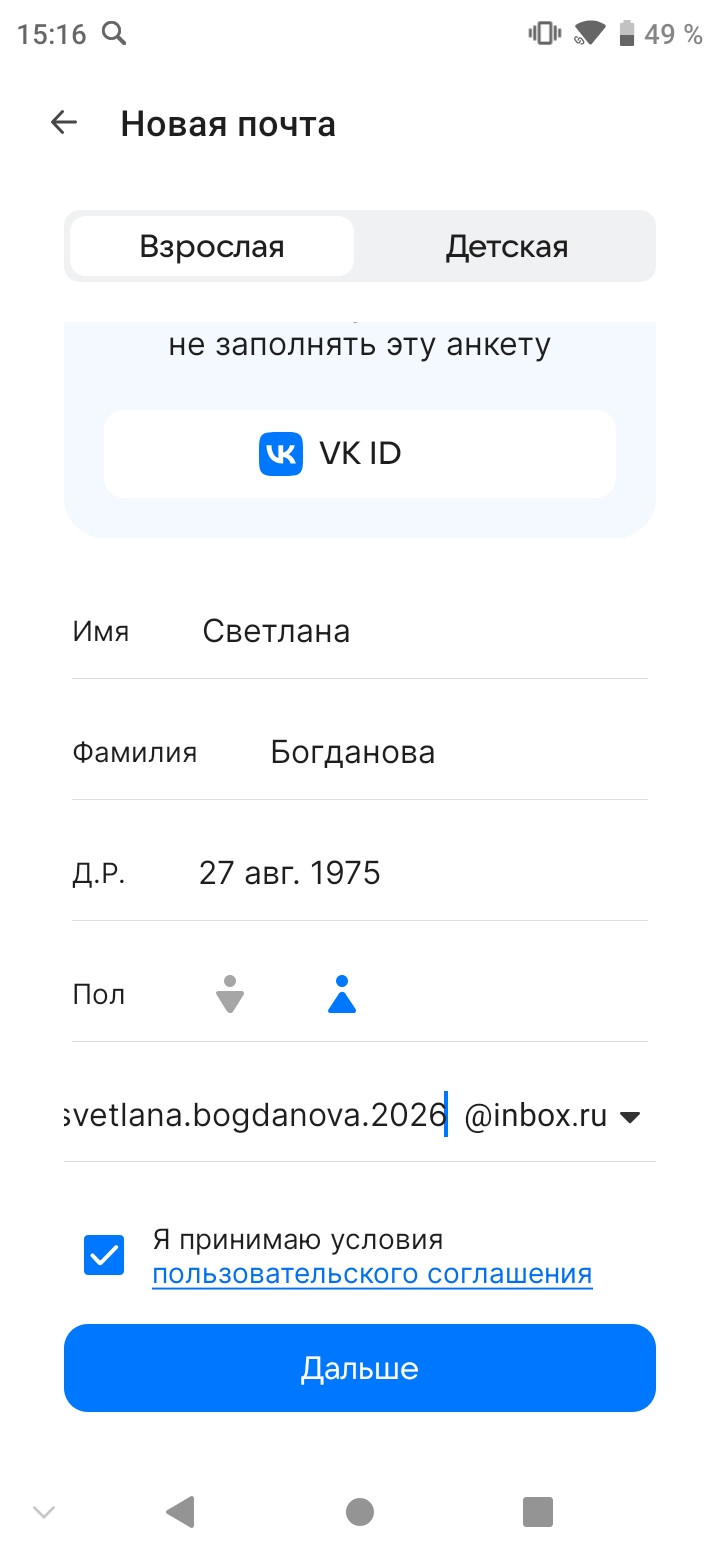
Task: Open the пользовательского соглашения link
Action: tap(372, 1274)
